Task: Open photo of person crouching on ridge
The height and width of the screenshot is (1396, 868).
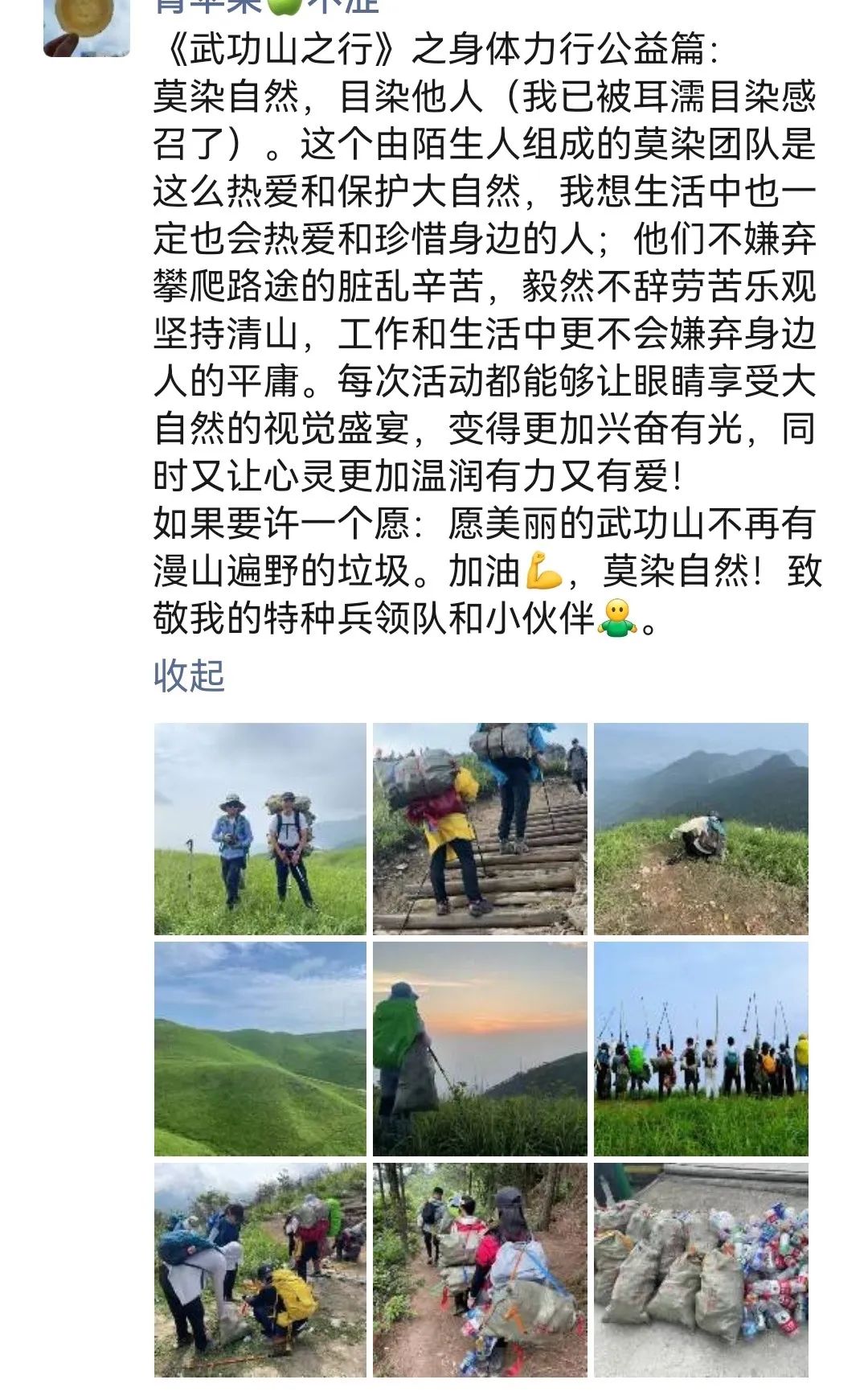Action: (x=701, y=828)
